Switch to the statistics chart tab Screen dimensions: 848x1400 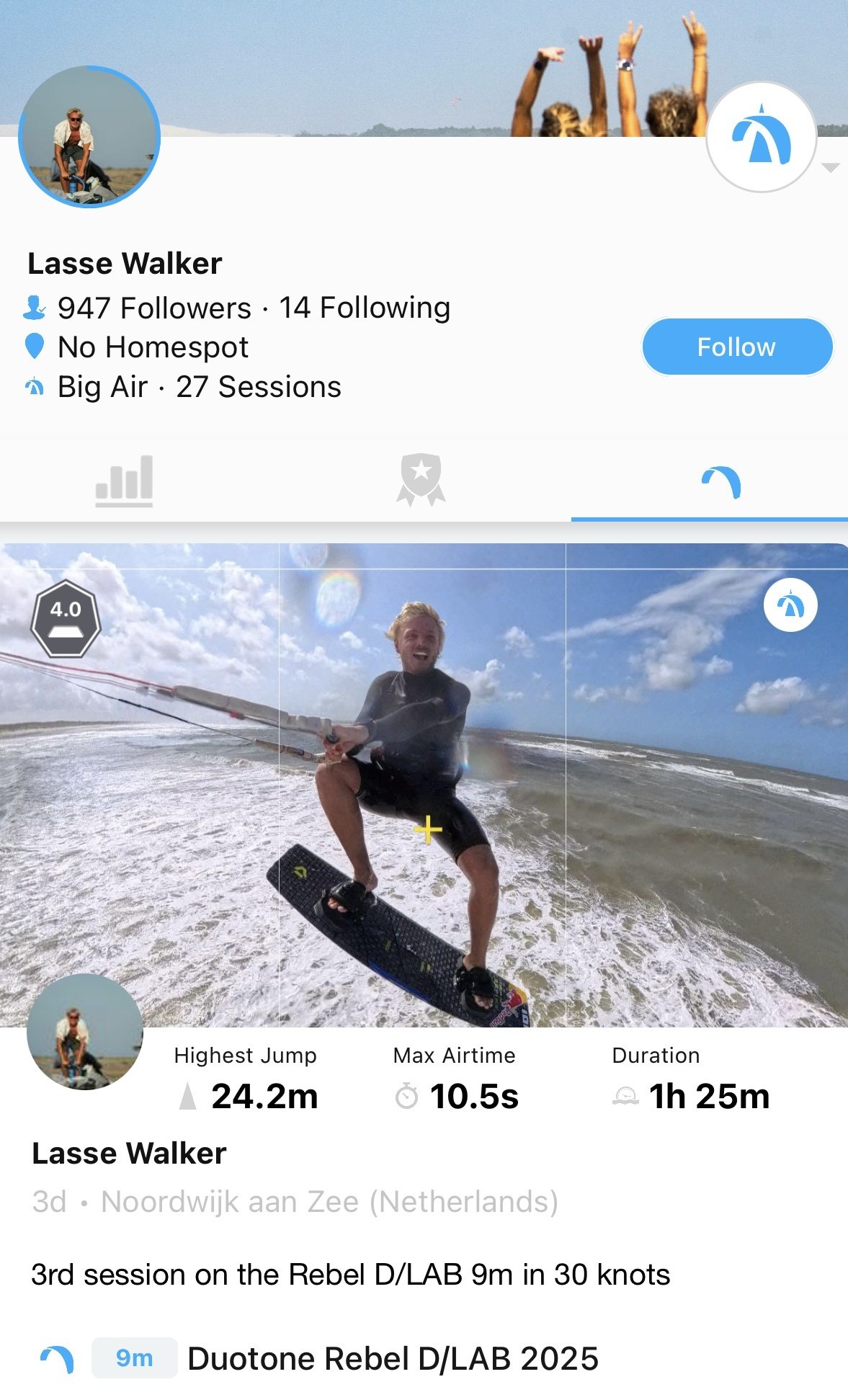point(124,481)
